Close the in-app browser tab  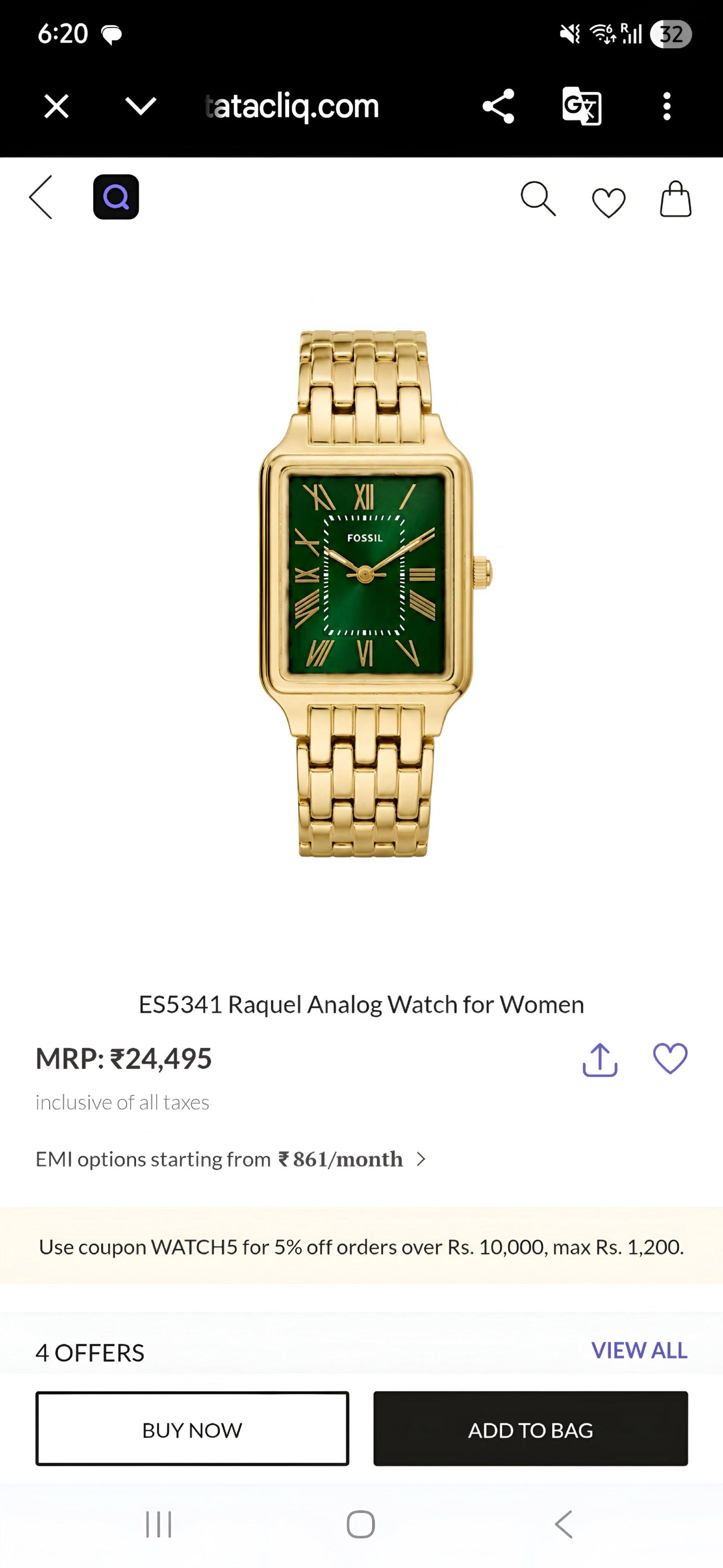[57, 107]
